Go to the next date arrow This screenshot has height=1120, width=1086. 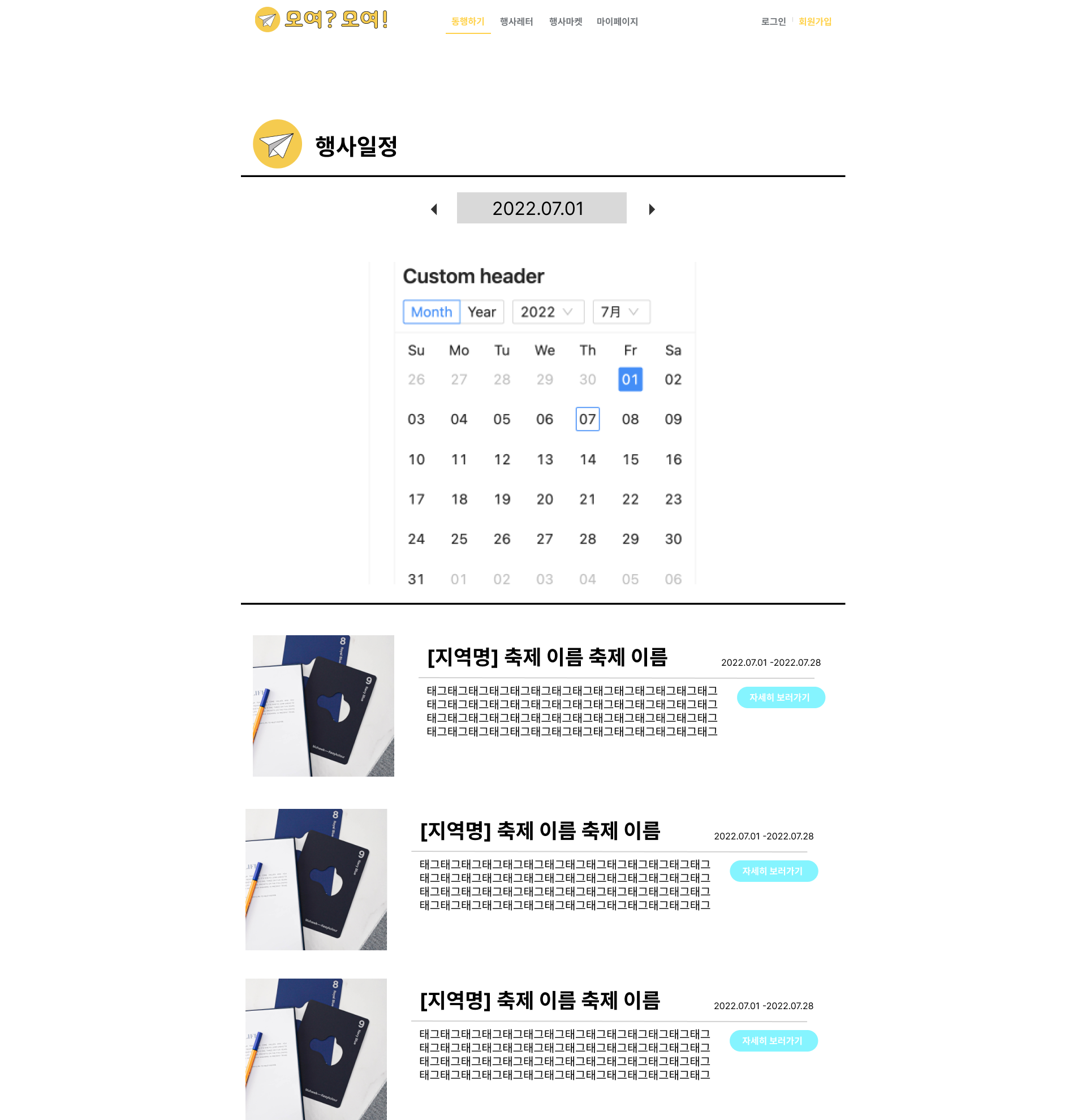(651, 209)
